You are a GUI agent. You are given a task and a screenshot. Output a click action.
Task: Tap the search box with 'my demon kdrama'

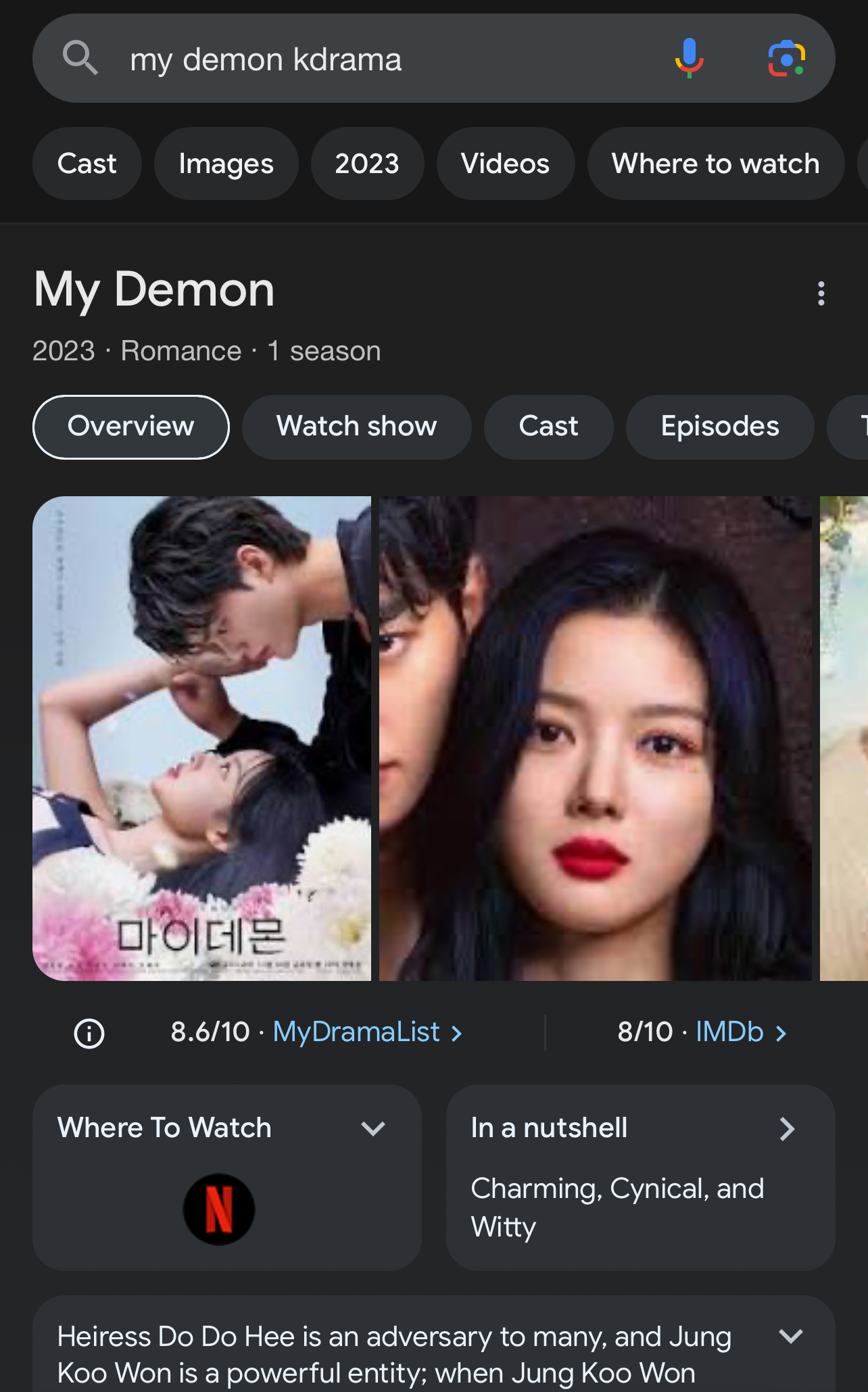pos(379,59)
